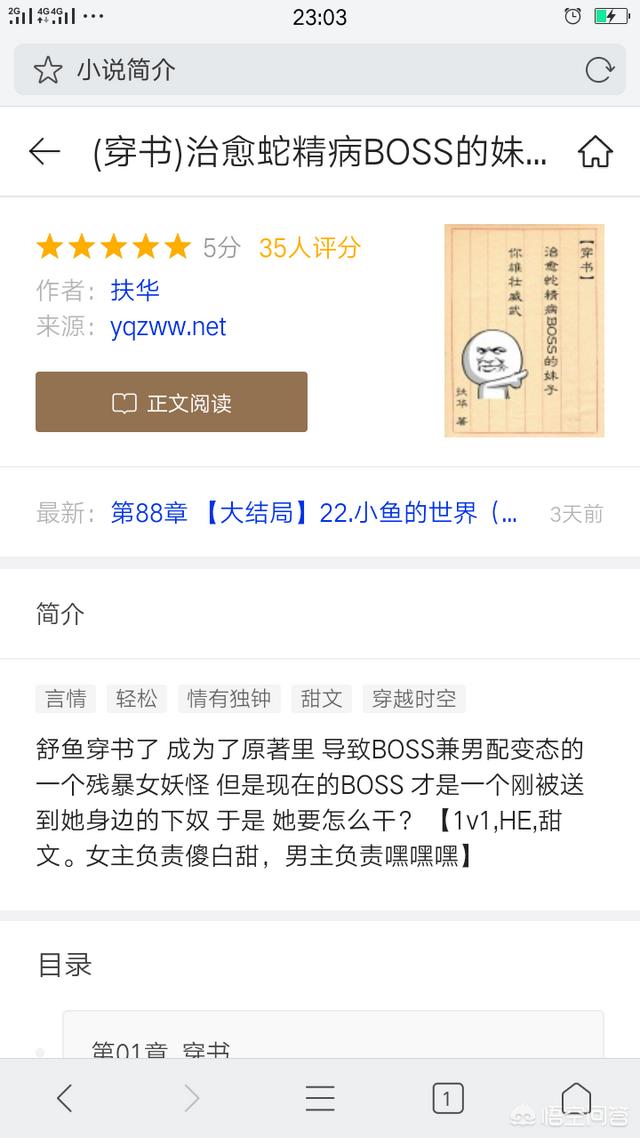Bookmark this page with the star icon

pyautogui.click(x=48, y=70)
